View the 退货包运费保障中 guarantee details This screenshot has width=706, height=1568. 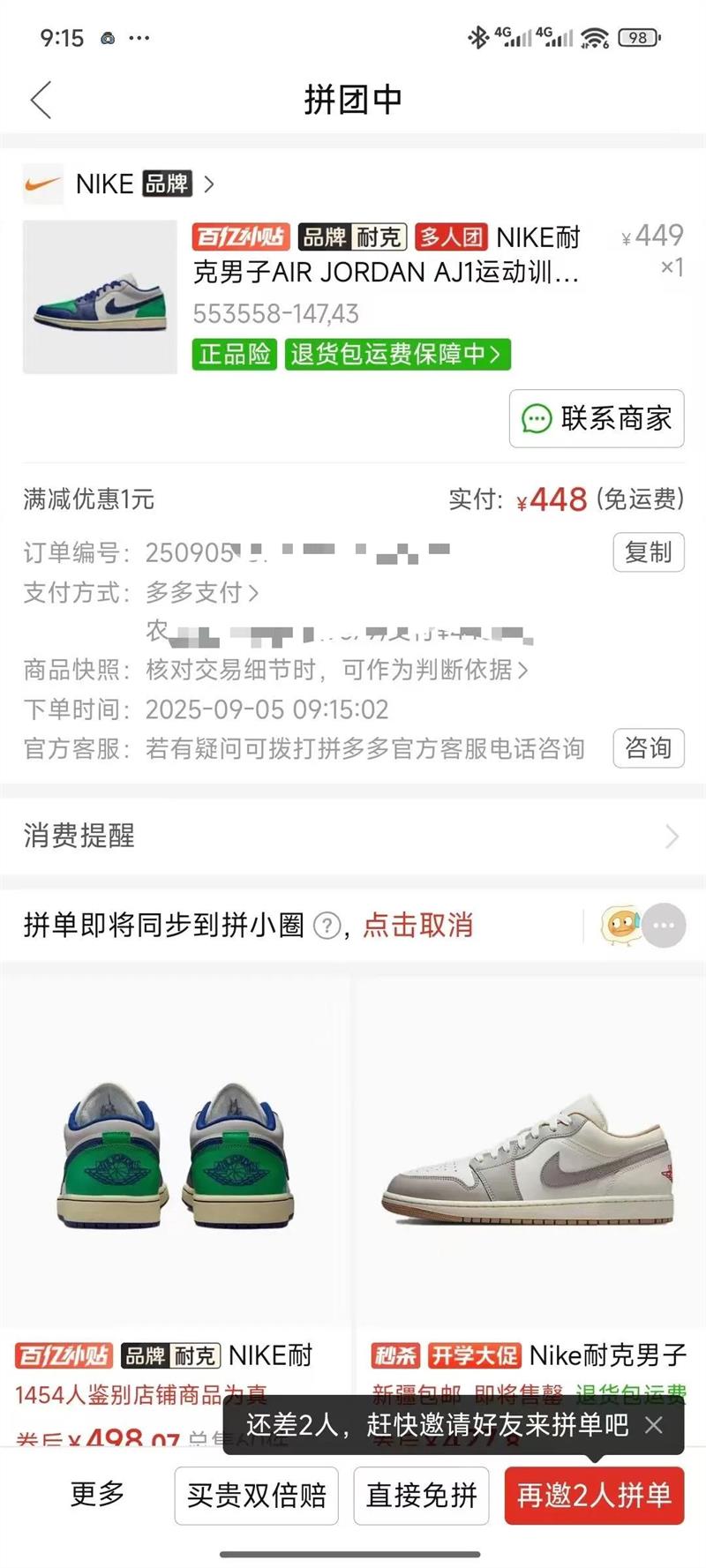(397, 355)
